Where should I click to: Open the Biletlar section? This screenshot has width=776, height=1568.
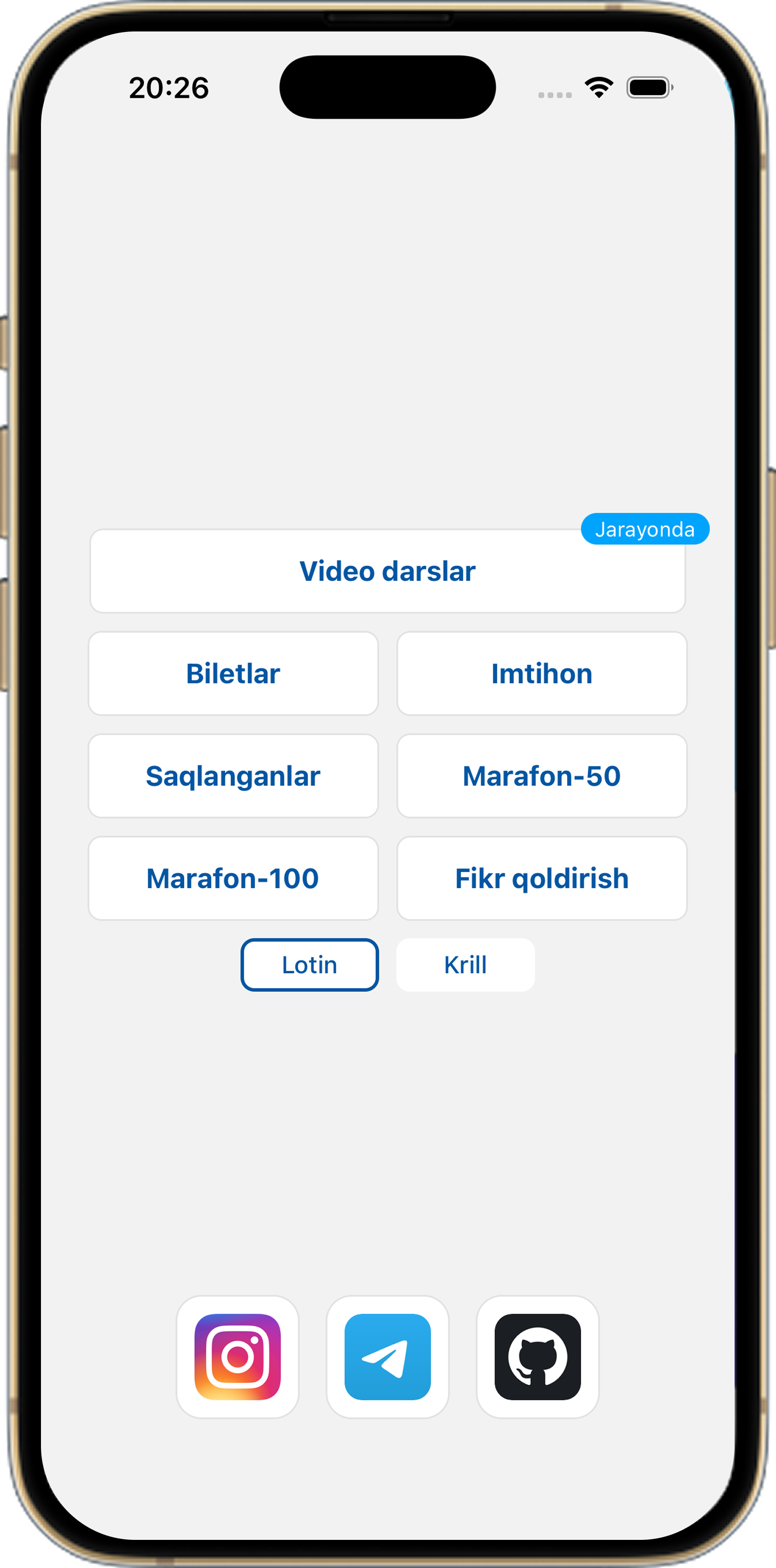(x=232, y=673)
